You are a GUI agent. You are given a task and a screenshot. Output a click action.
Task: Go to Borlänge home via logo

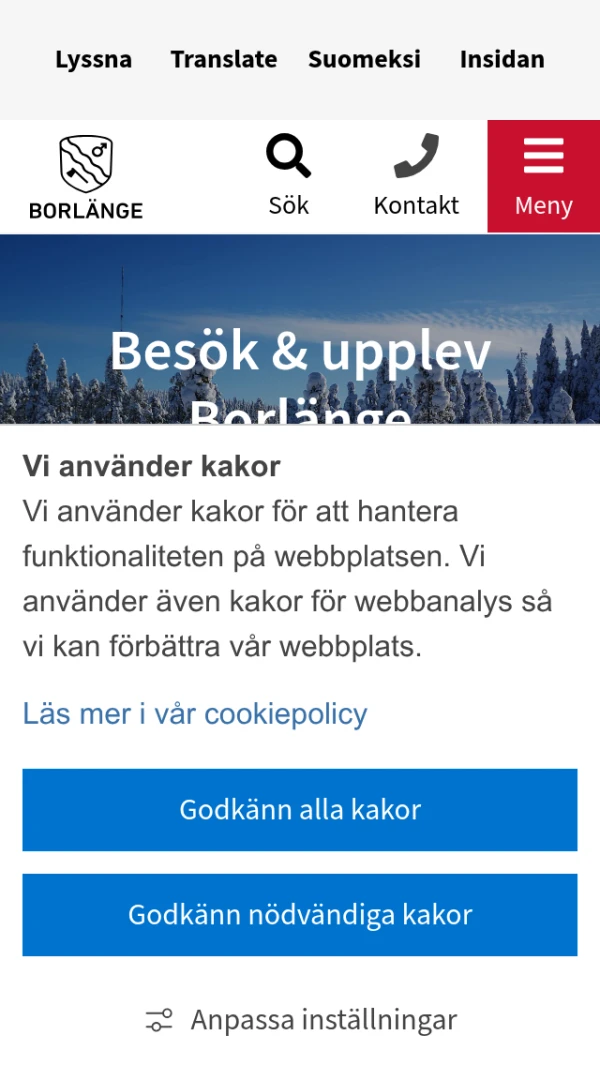tap(86, 178)
